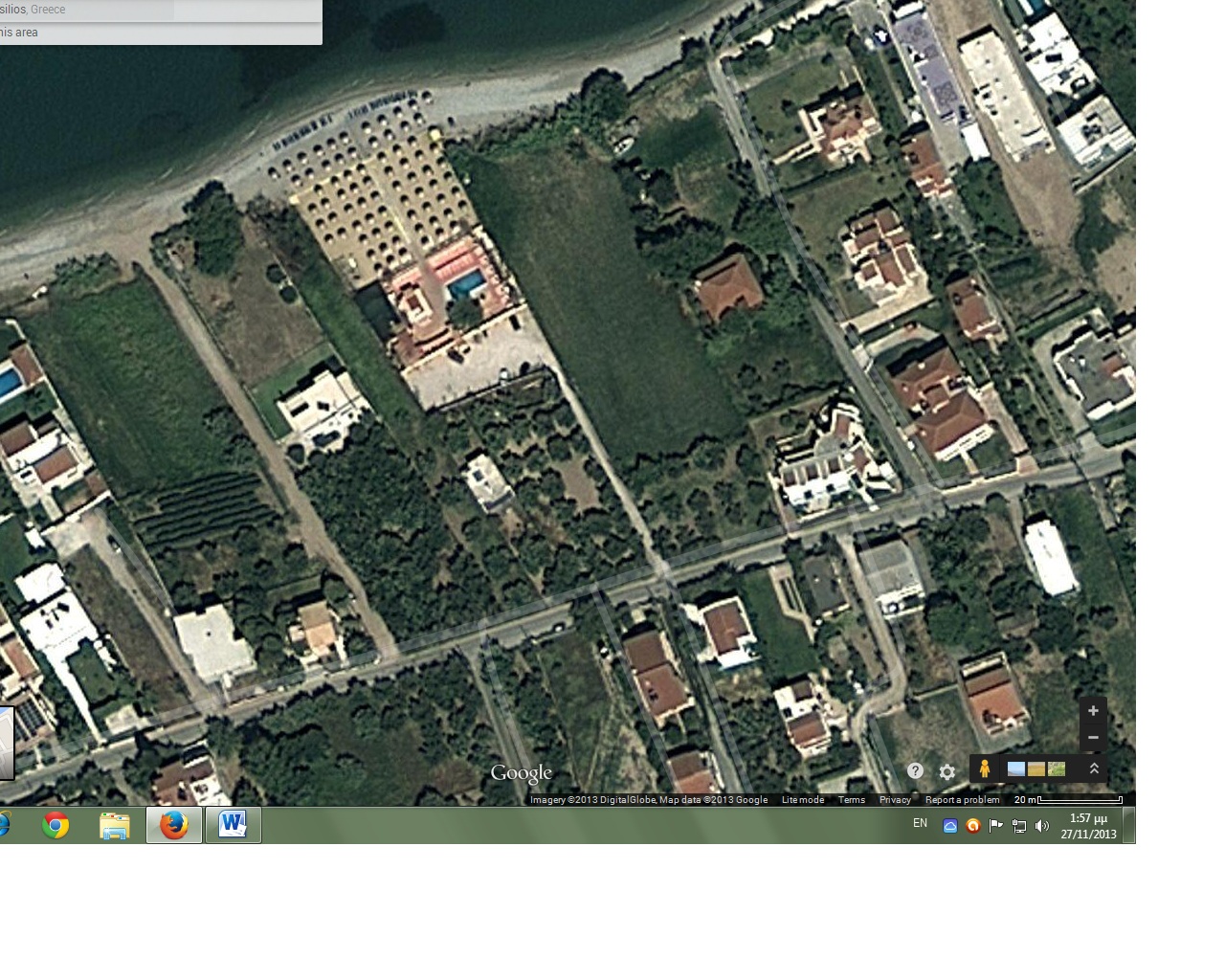Open the File Explorer folder on the taskbar
Image resolution: width=1225 pixels, height=980 pixels.
pyautogui.click(x=115, y=825)
